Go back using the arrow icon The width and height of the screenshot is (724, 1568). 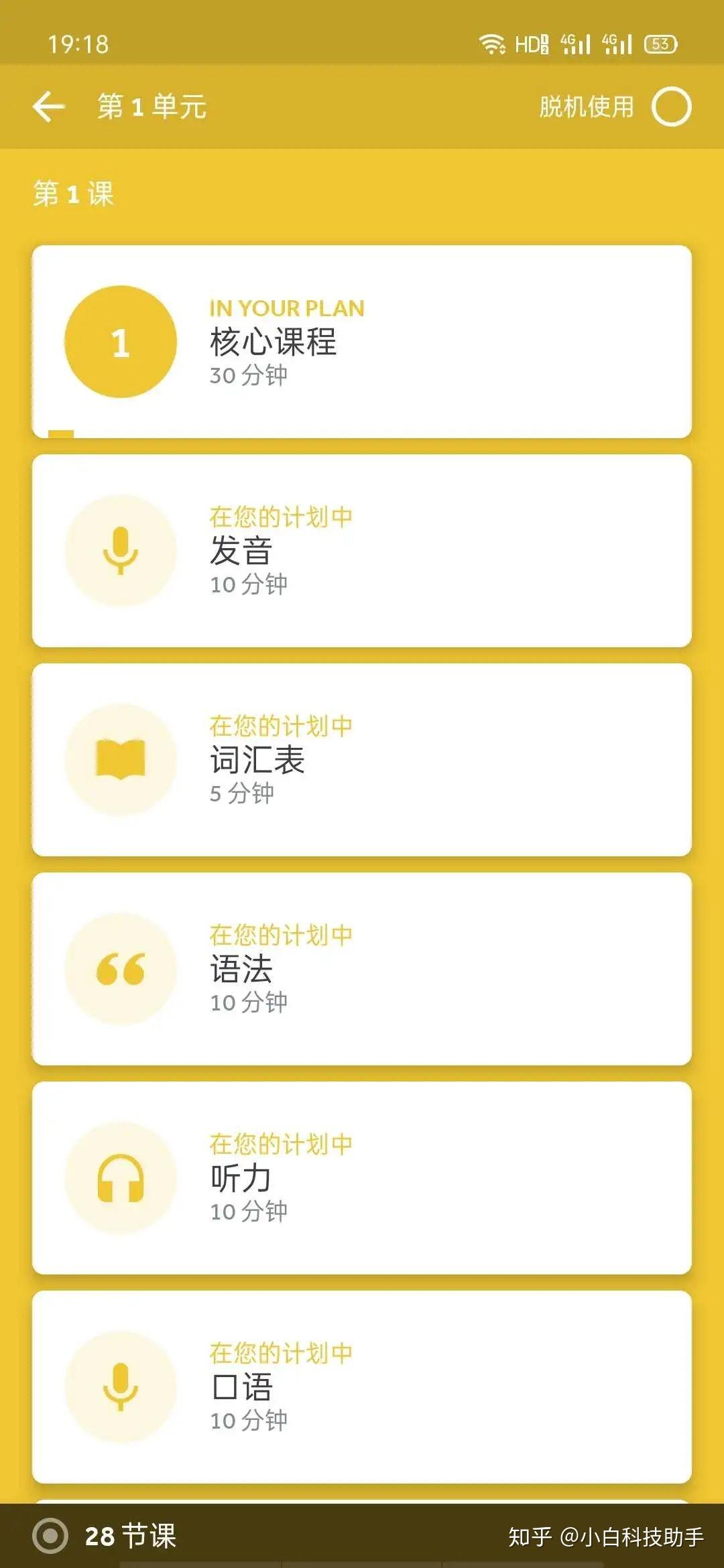(48, 107)
